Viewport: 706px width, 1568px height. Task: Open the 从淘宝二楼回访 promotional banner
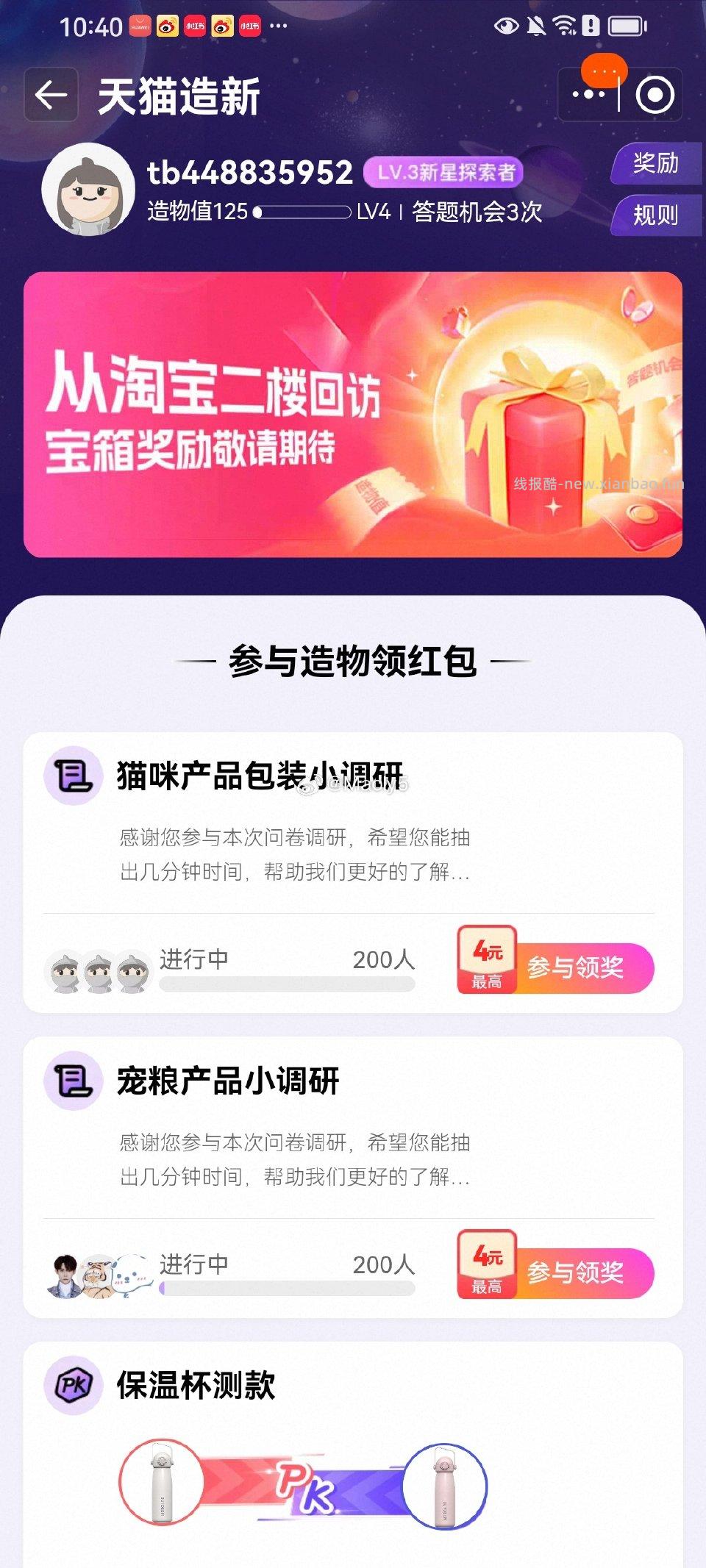353,413
